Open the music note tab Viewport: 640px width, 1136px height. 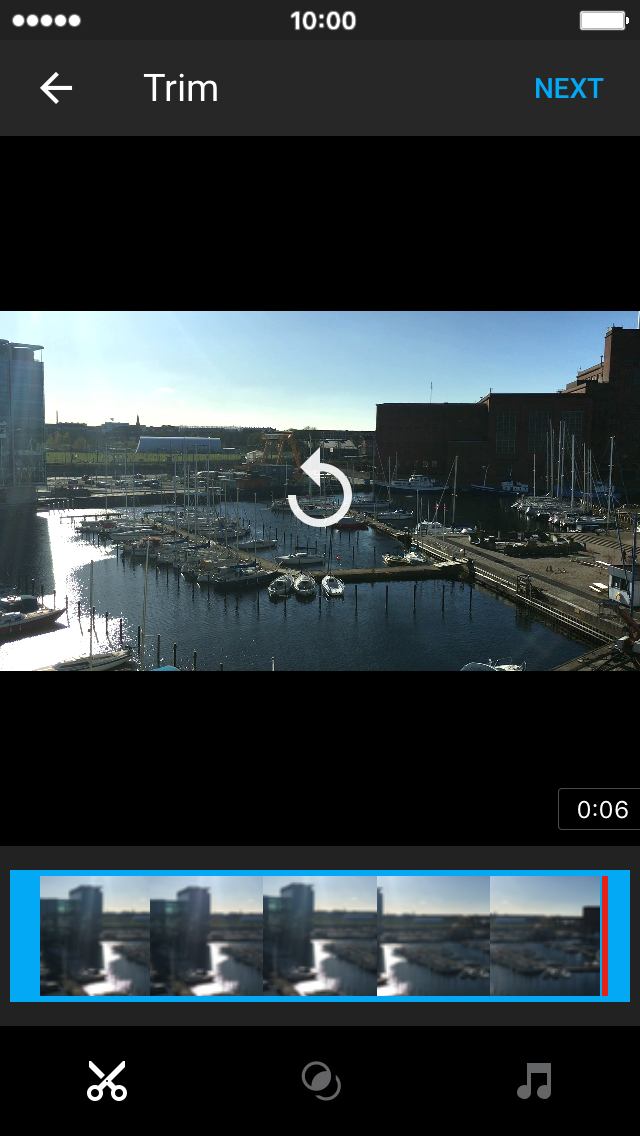point(535,1080)
